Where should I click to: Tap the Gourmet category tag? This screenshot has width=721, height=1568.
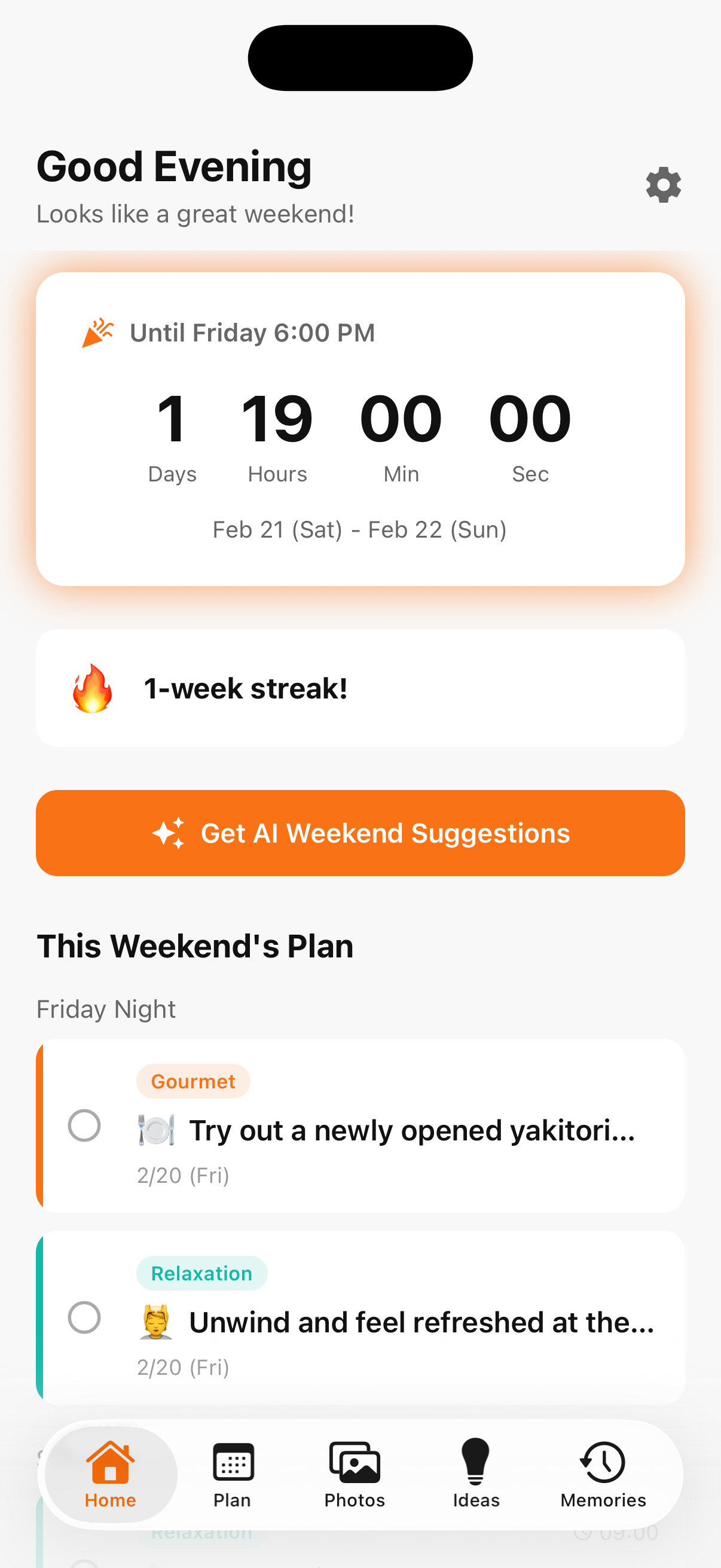tap(193, 1081)
